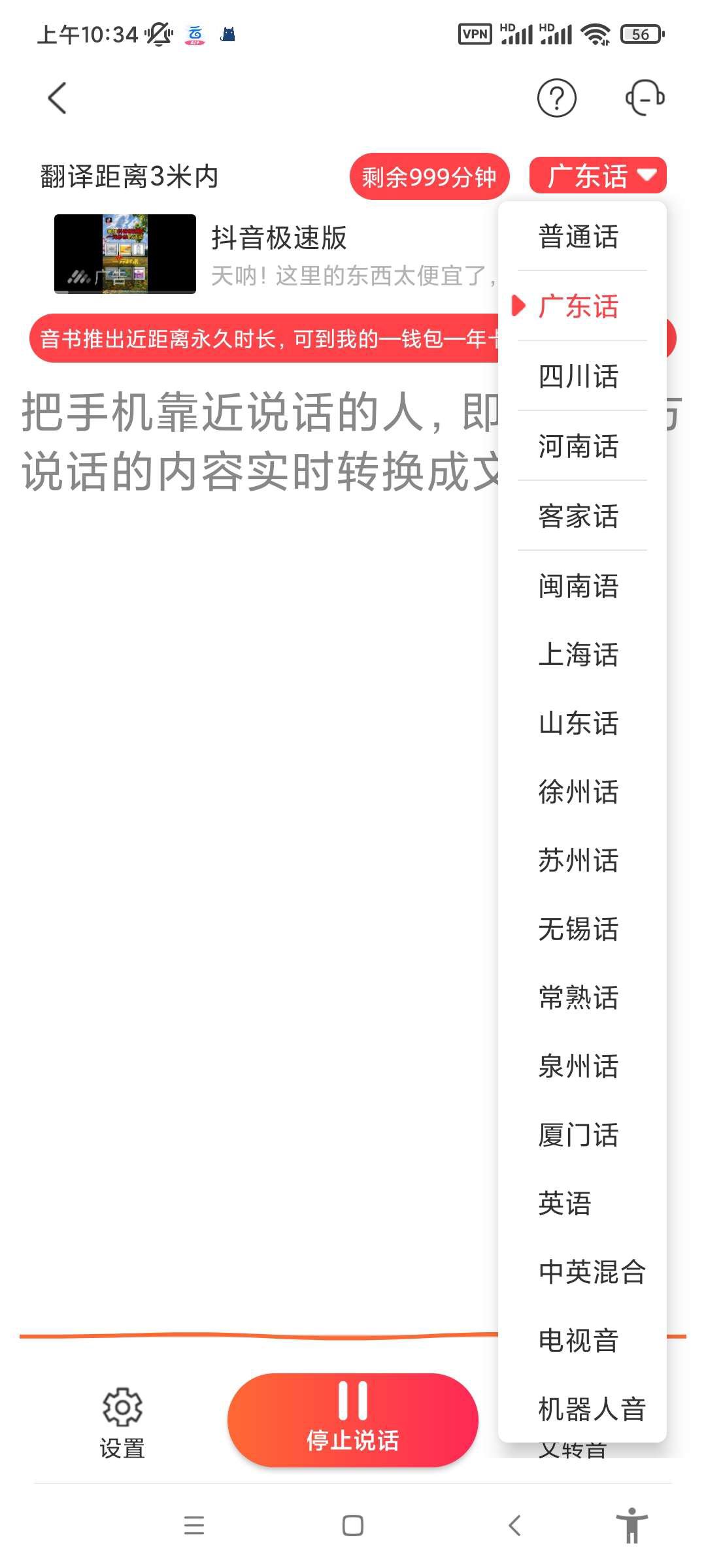The height and width of the screenshot is (1568, 706).
Task: Select 苏州话 dialect
Action: click(x=579, y=860)
